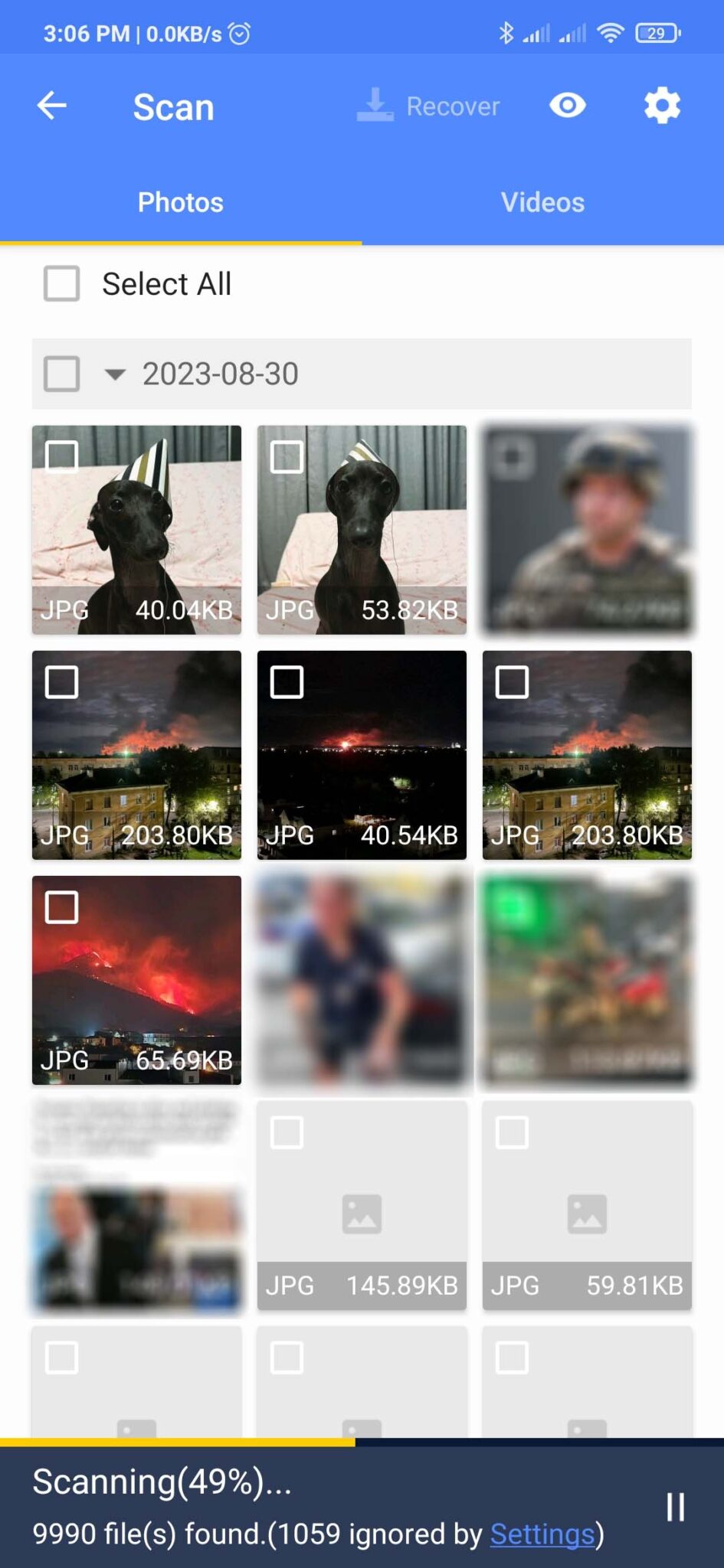Mark the 65.69KB wildfire photo checkbox
The height and width of the screenshot is (1568, 724).
pyautogui.click(x=62, y=907)
